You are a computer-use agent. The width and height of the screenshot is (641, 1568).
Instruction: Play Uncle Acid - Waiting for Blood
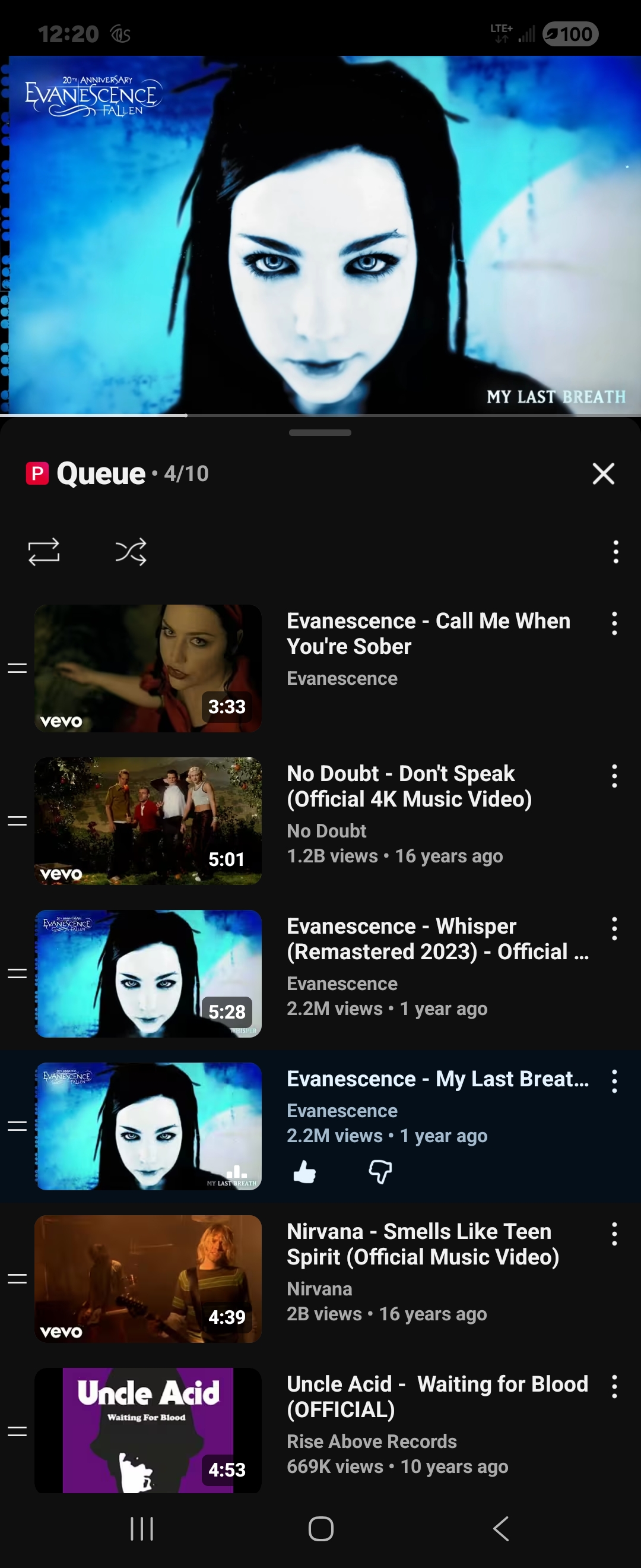148,1430
